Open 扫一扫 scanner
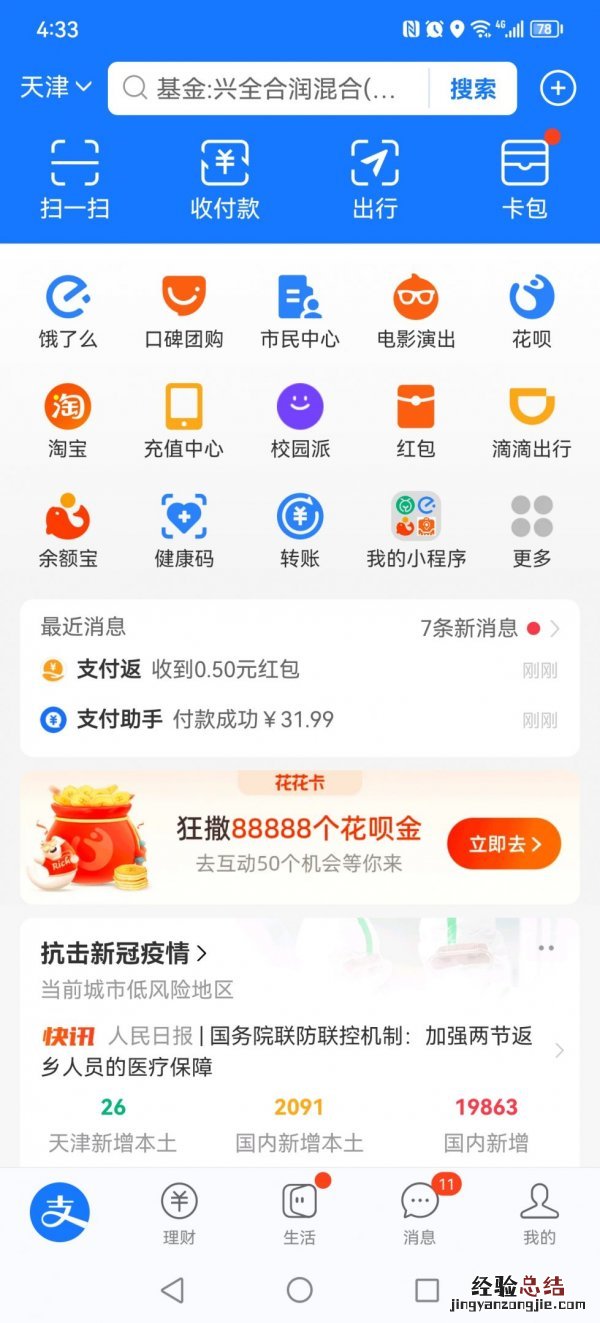This screenshot has width=600, height=1323. click(75, 178)
